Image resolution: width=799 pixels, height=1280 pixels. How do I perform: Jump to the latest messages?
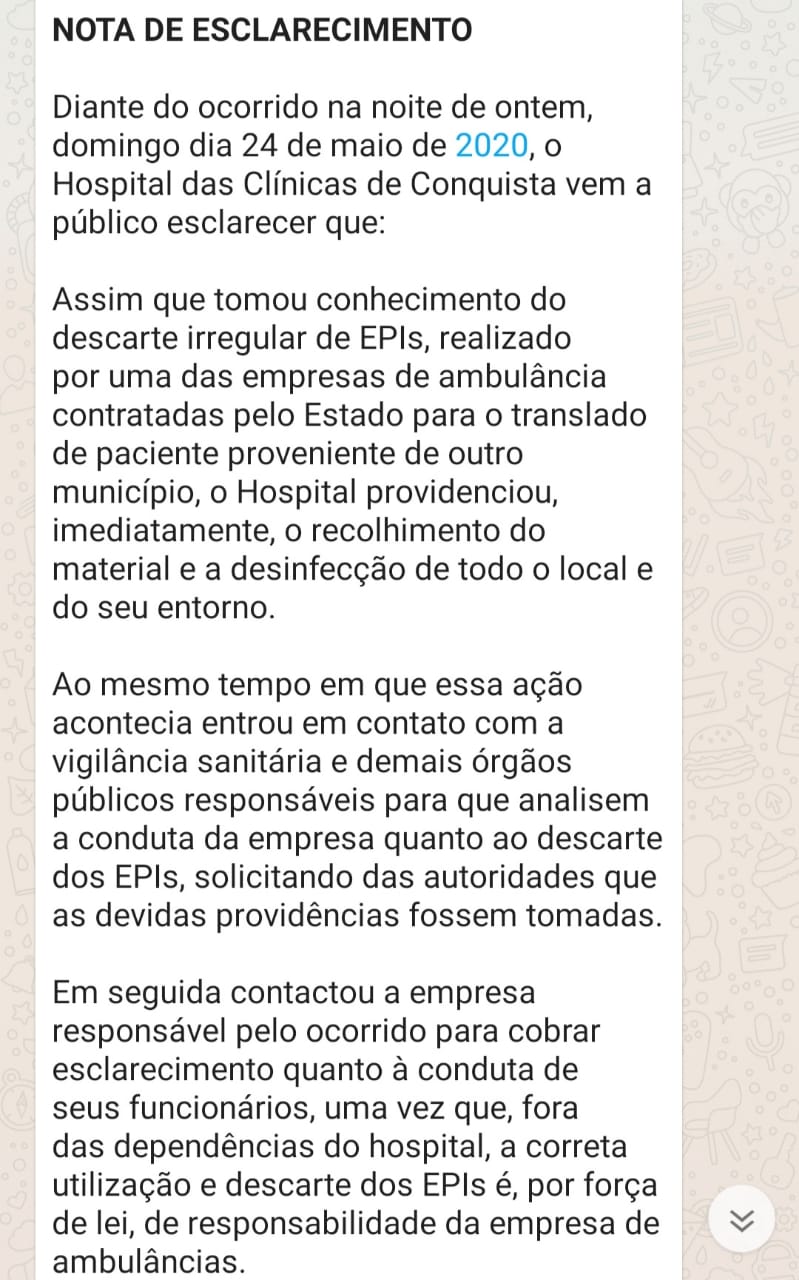[741, 1219]
